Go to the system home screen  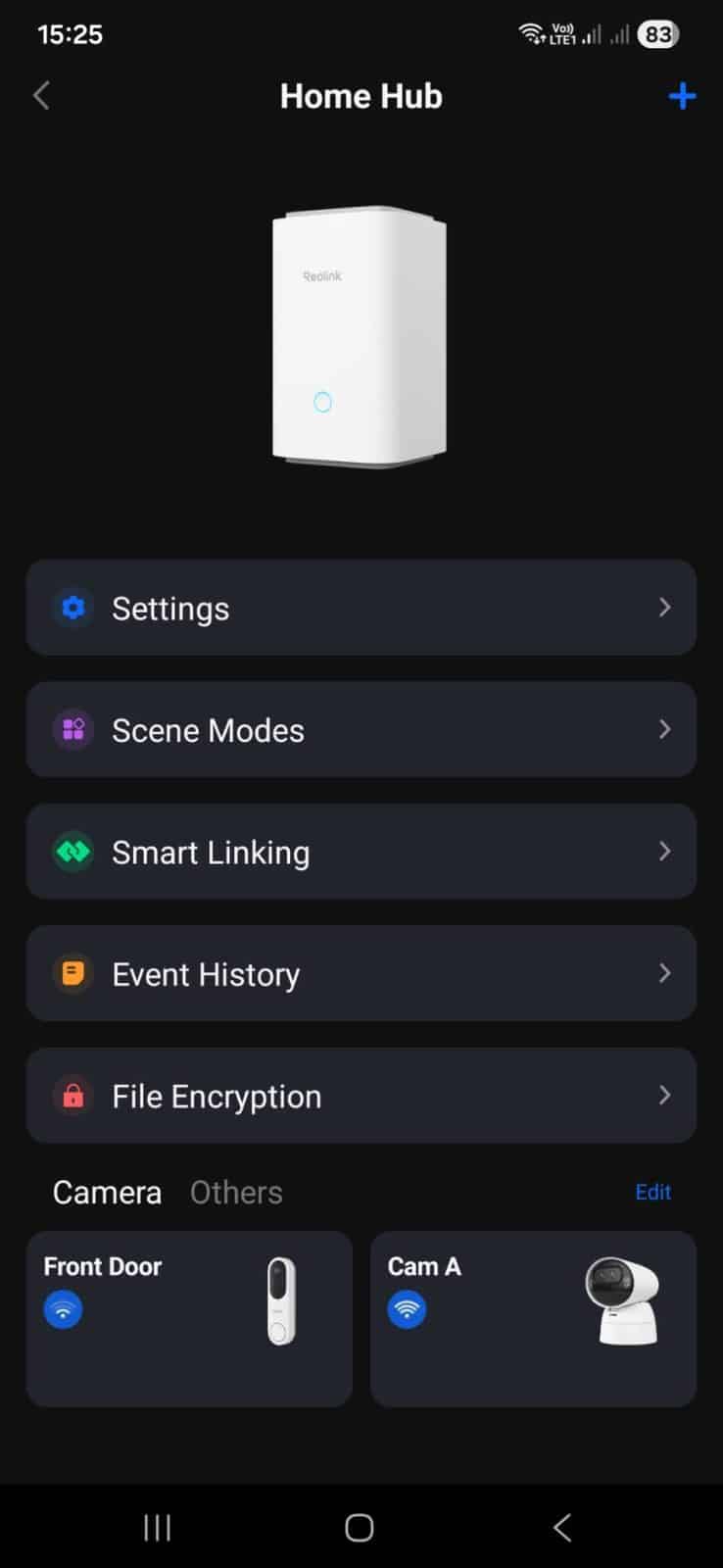(x=360, y=1527)
